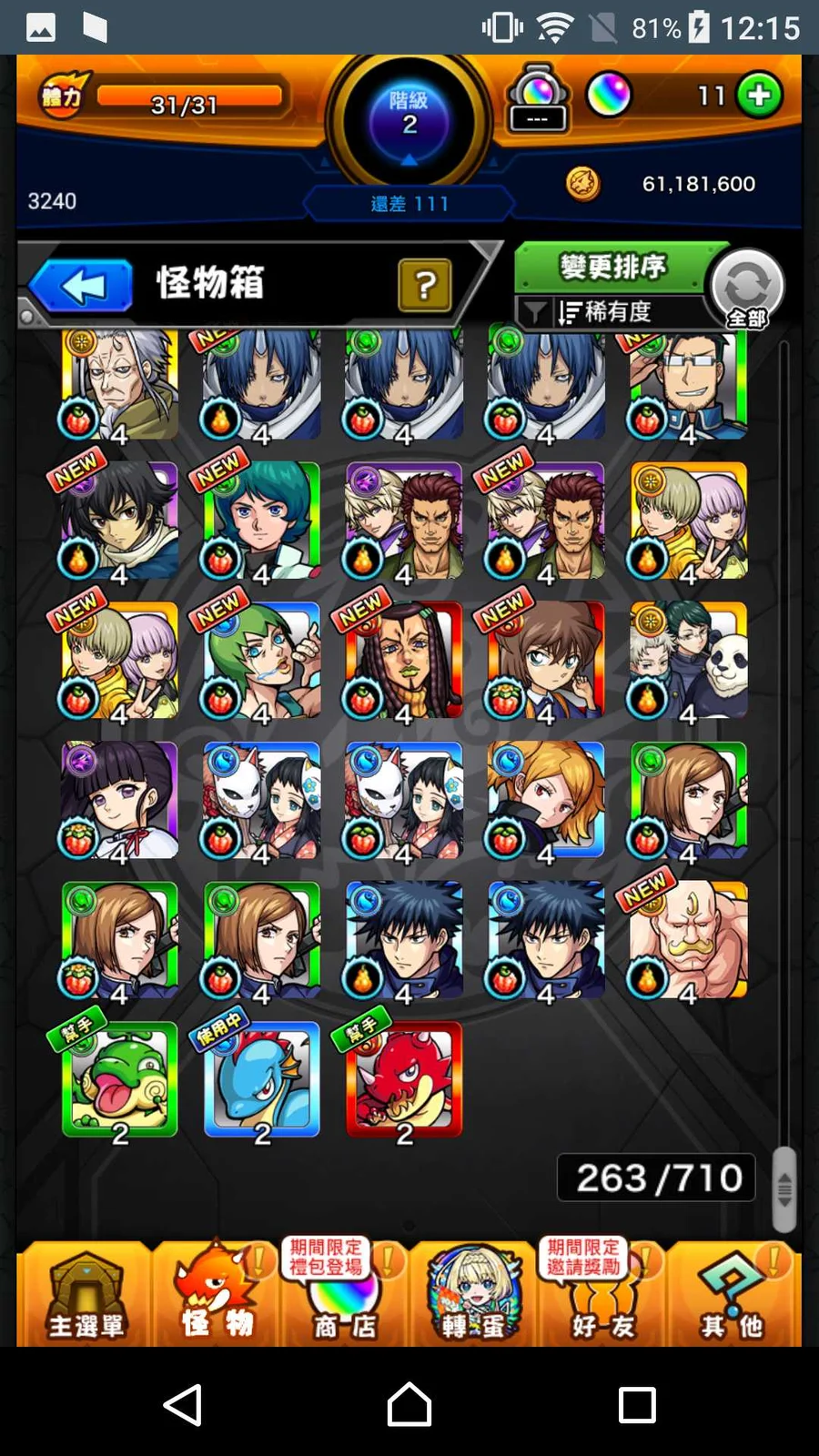Viewport: 819px width, 1456px height.
Task: Select the green frog monster tile
Action: pos(120,1079)
